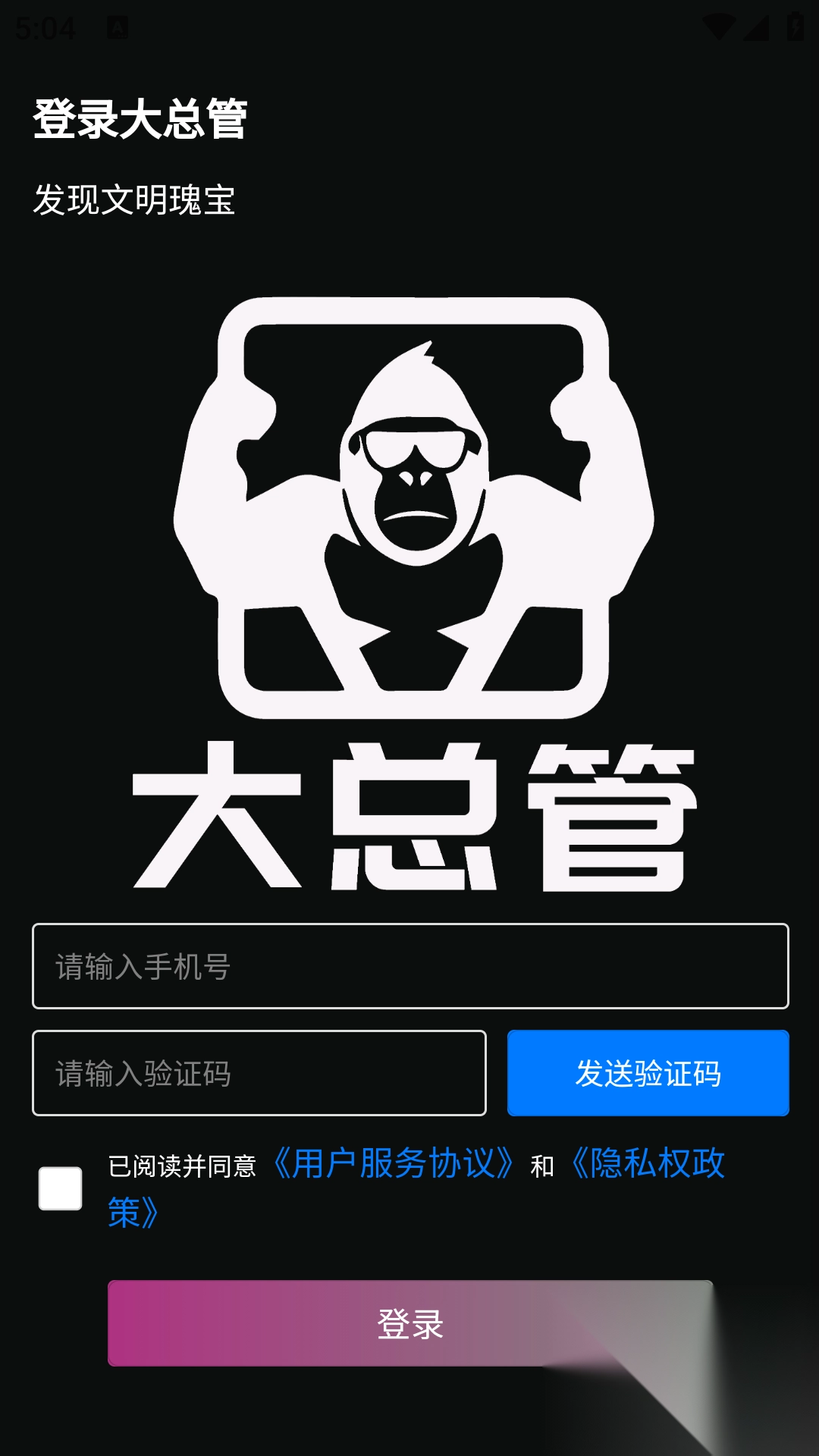Open the 隐私权政策 link
This screenshot has height=1456, width=819.
tap(649, 1164)
